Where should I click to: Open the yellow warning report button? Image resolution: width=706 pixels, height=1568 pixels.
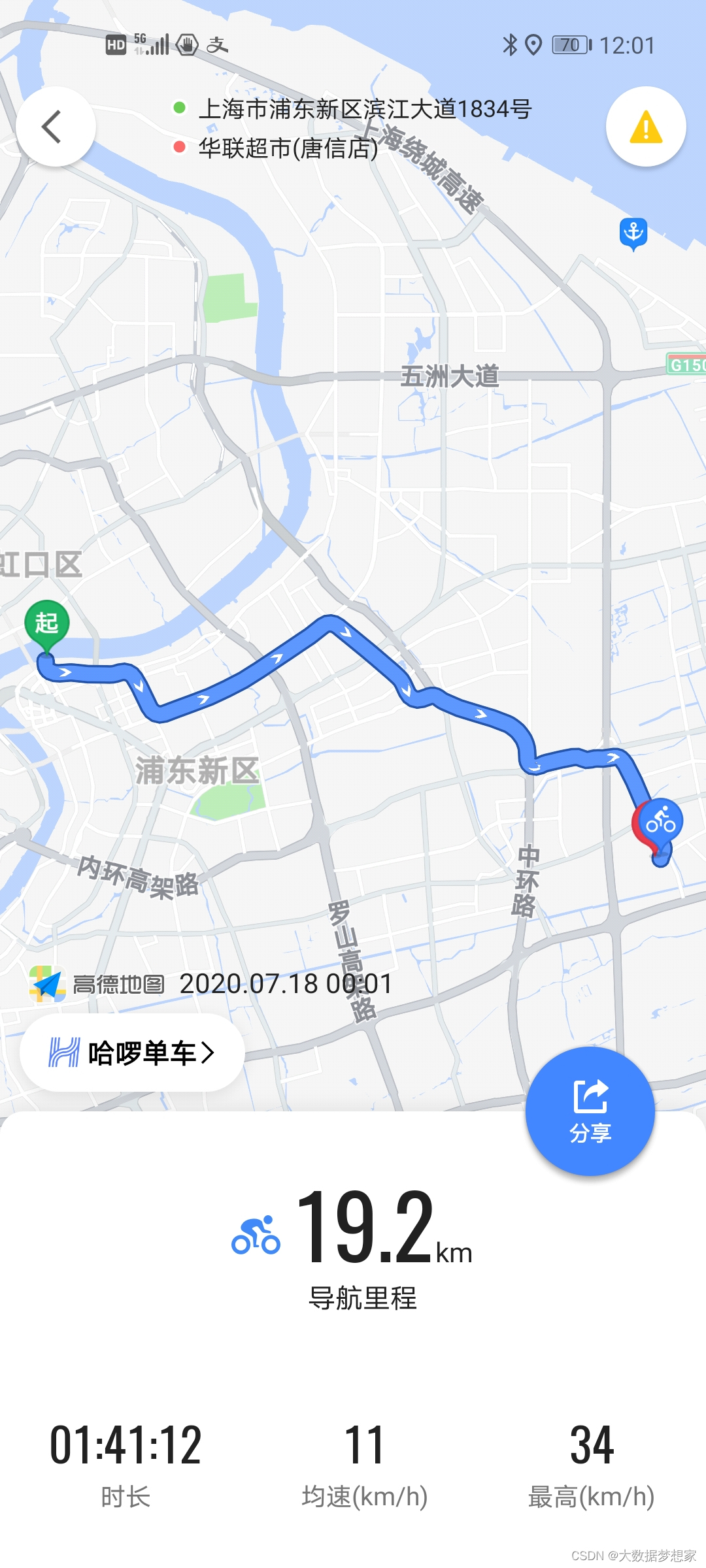coord(645,127)
